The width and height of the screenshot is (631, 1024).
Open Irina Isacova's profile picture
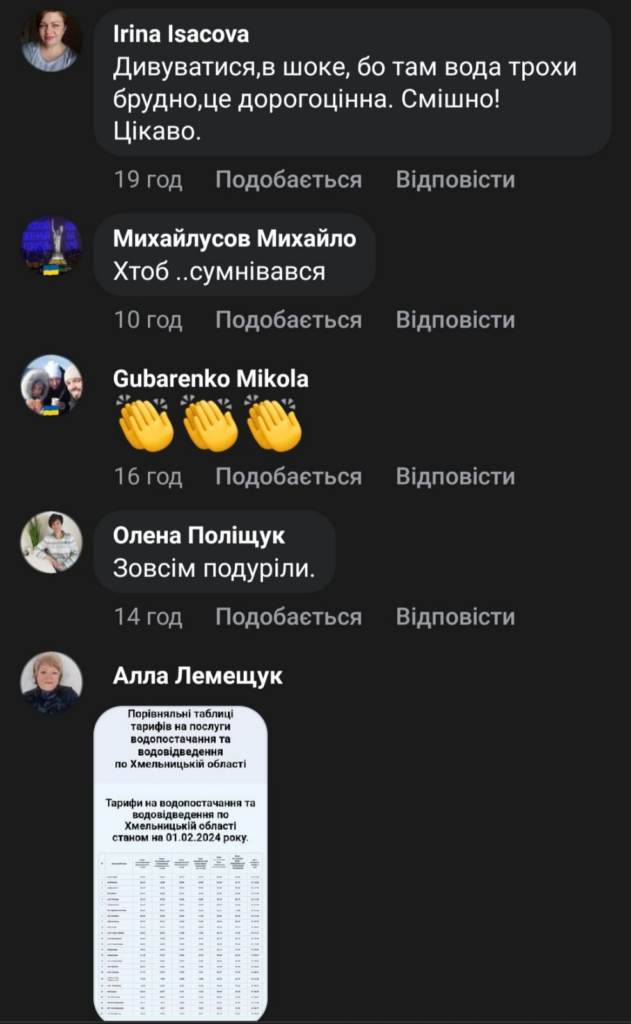point(51,40)
